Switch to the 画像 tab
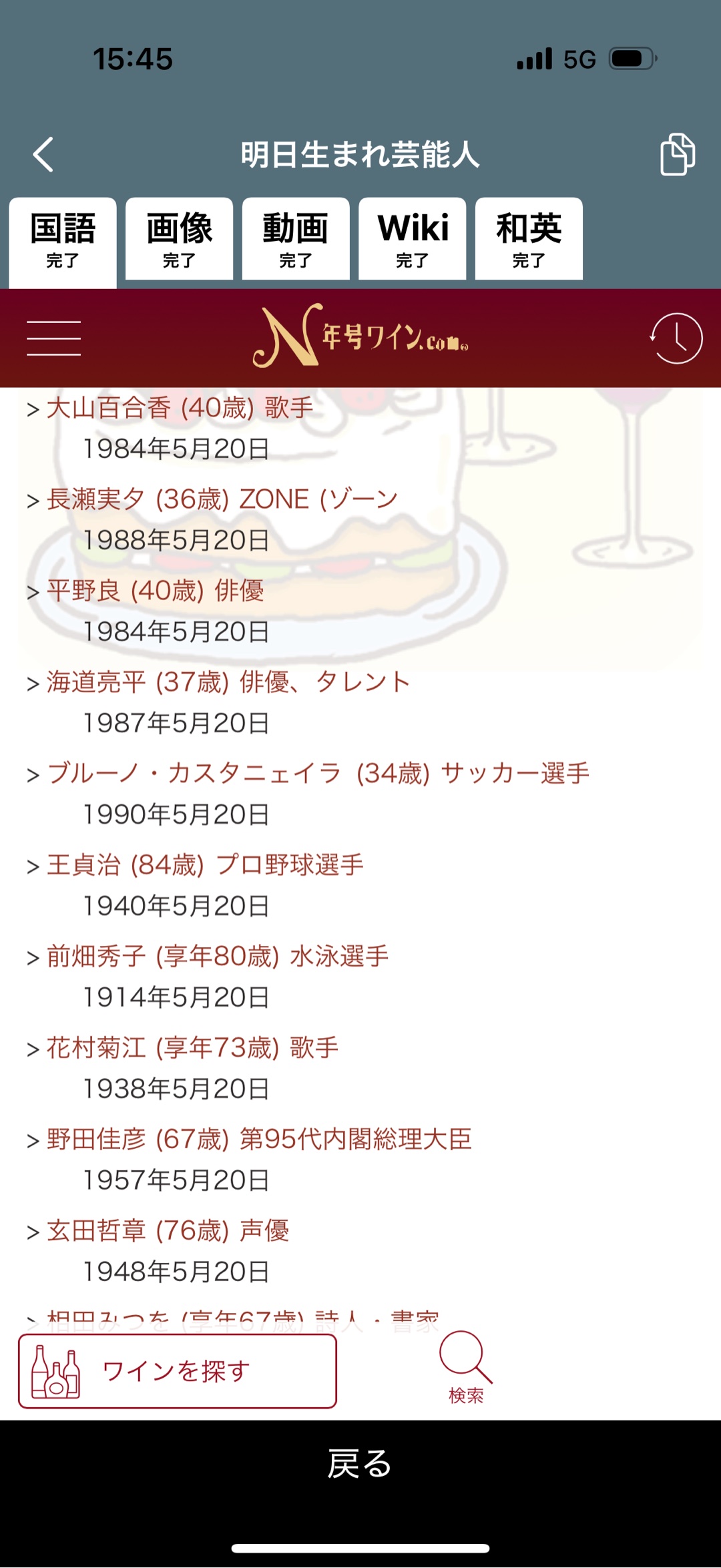The height and width of the screenshot is (1568, 721). 179,240
